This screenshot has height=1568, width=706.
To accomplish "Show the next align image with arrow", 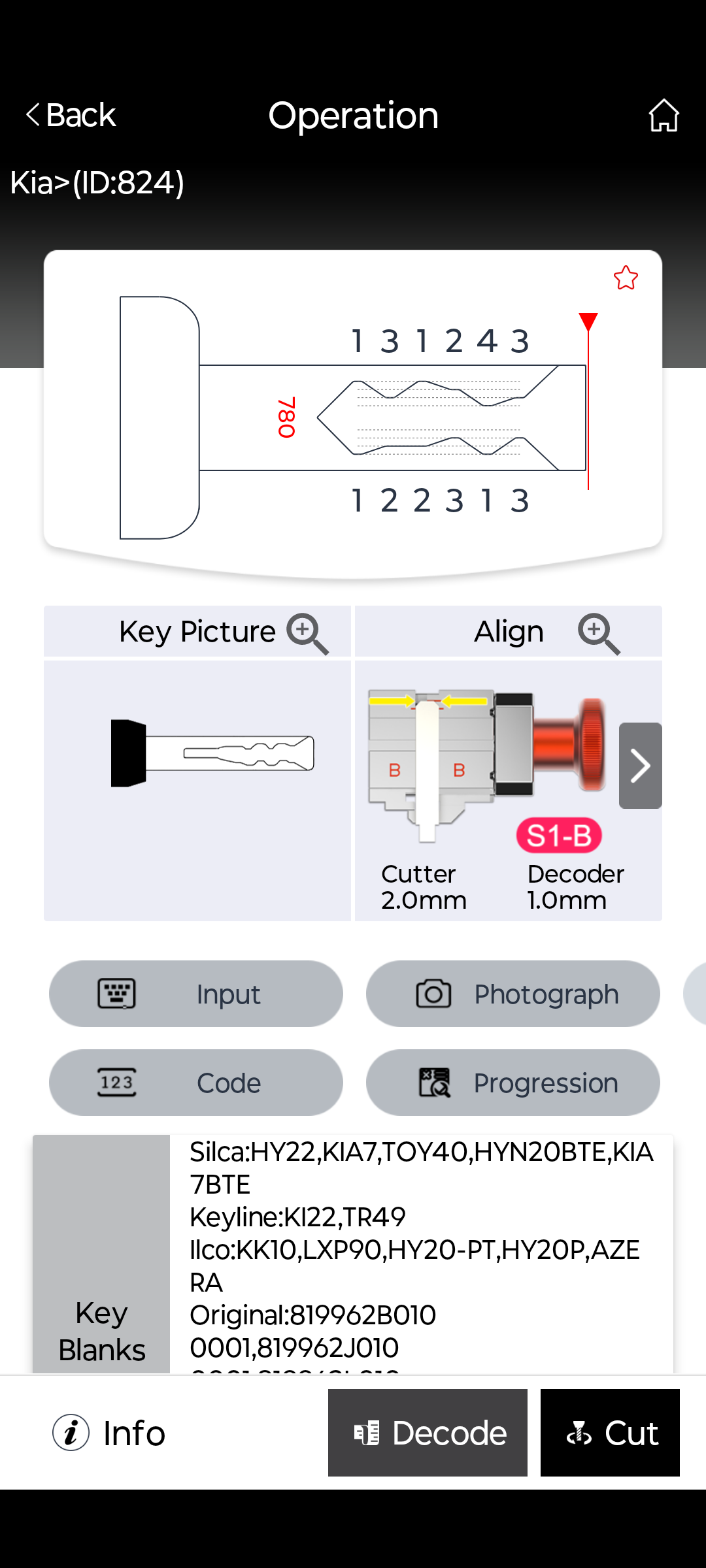I will pyautogui.click(x=641, y=766).
